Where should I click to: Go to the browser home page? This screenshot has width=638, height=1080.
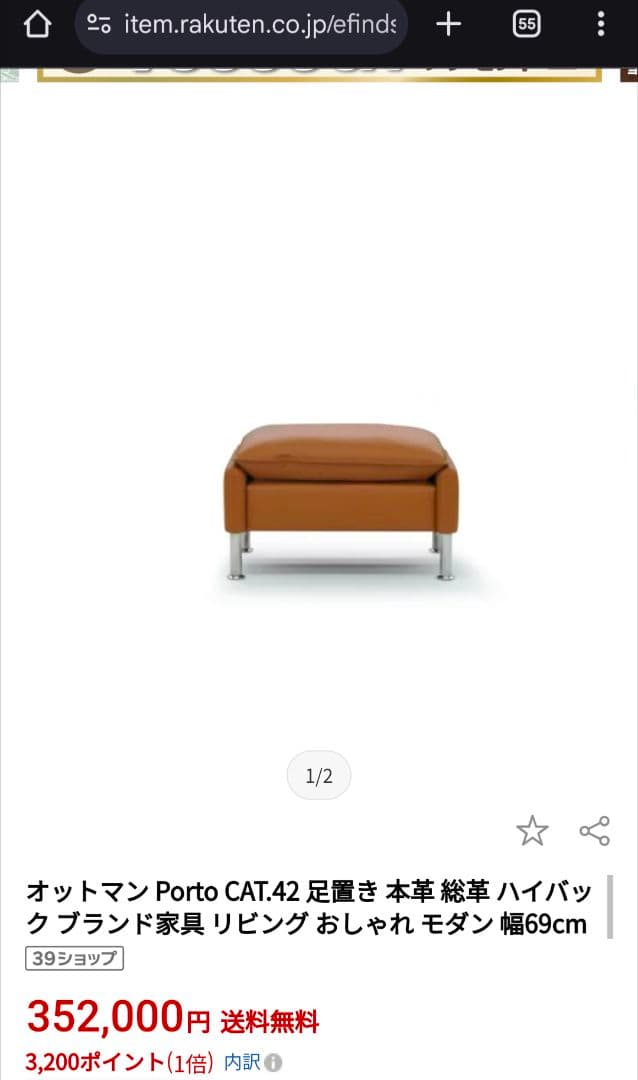tap(37, 25)
